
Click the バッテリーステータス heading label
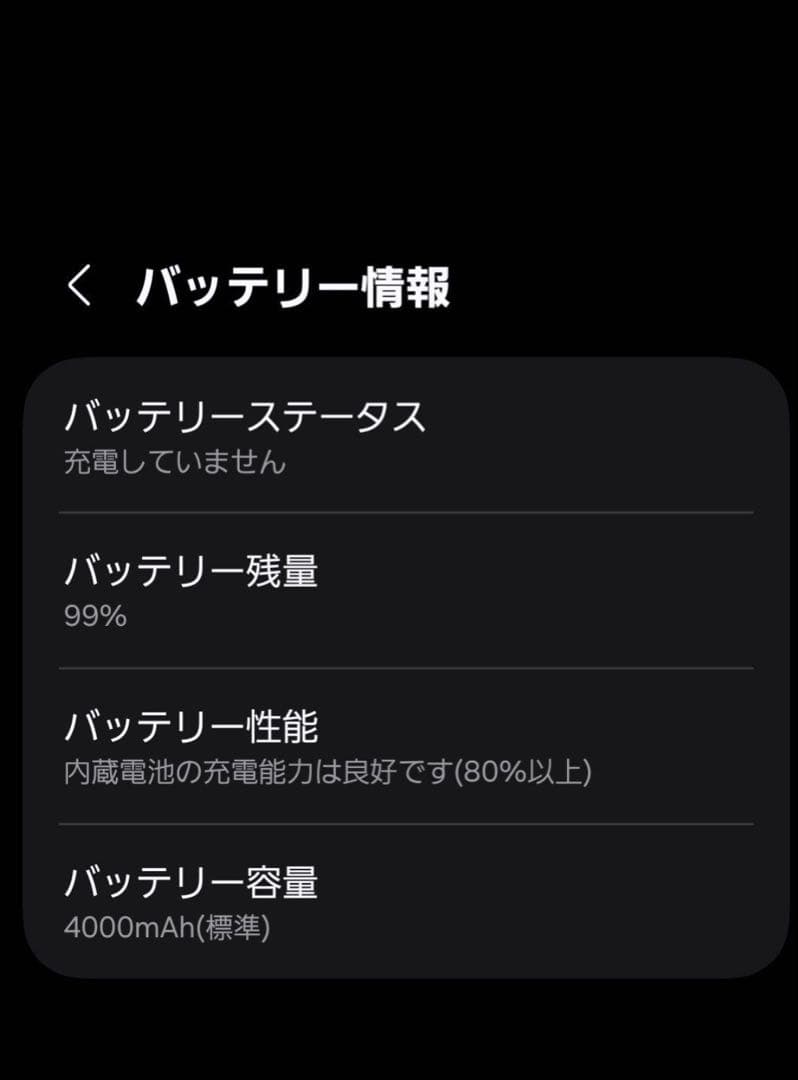click(x=243, y=417)
